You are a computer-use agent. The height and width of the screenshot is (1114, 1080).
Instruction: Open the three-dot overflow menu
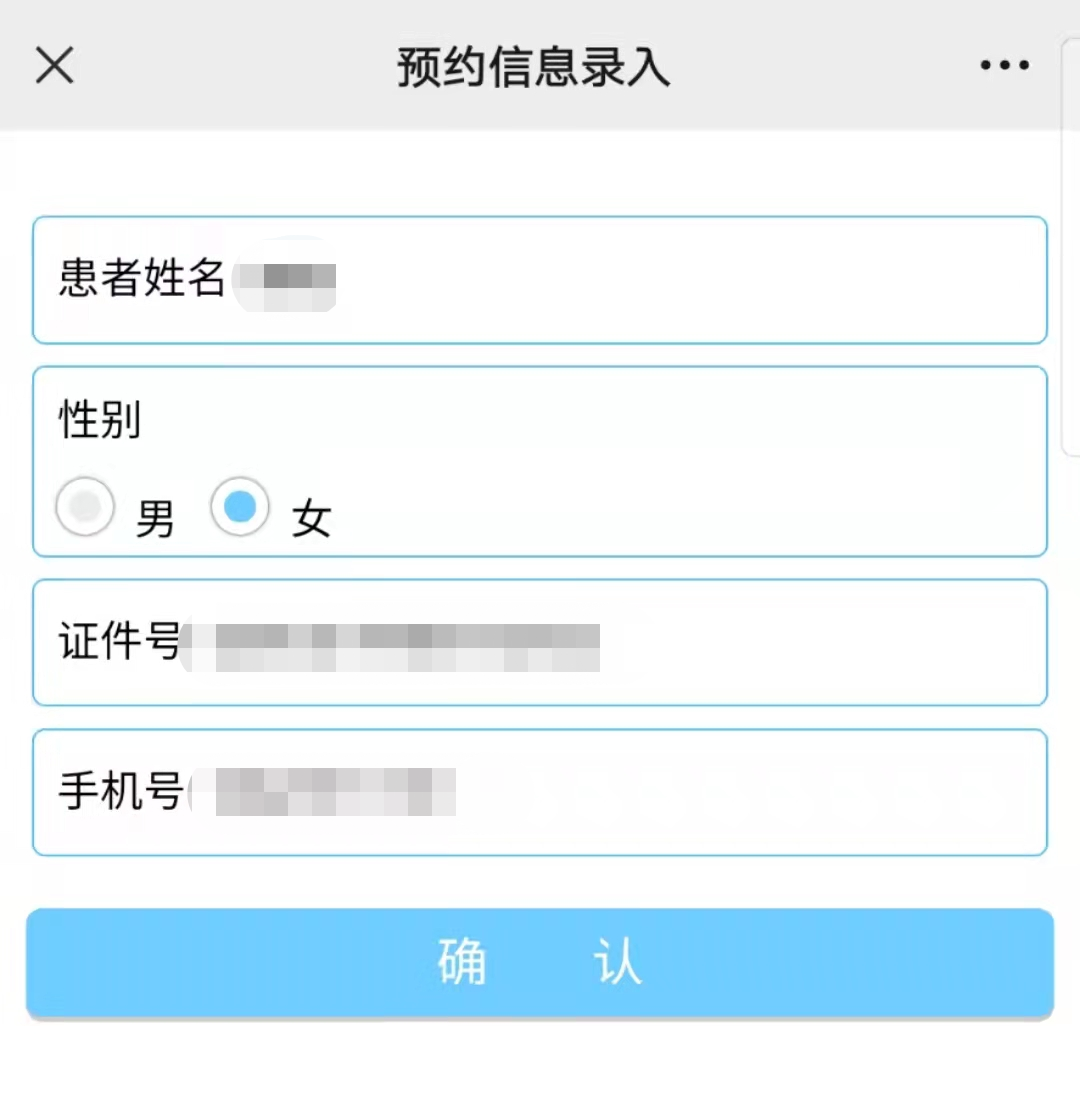coord(1004,66)
